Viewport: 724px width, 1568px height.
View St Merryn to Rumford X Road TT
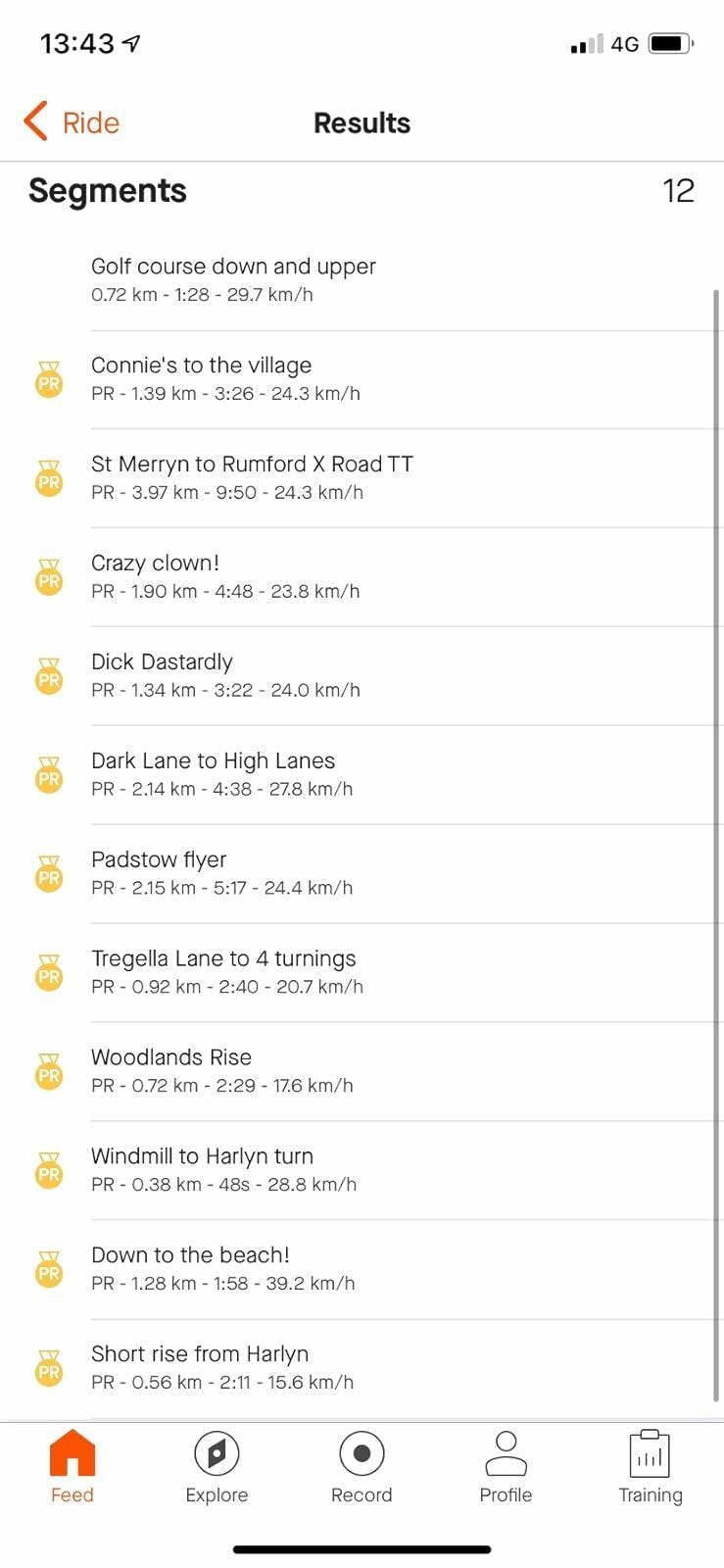362,478
